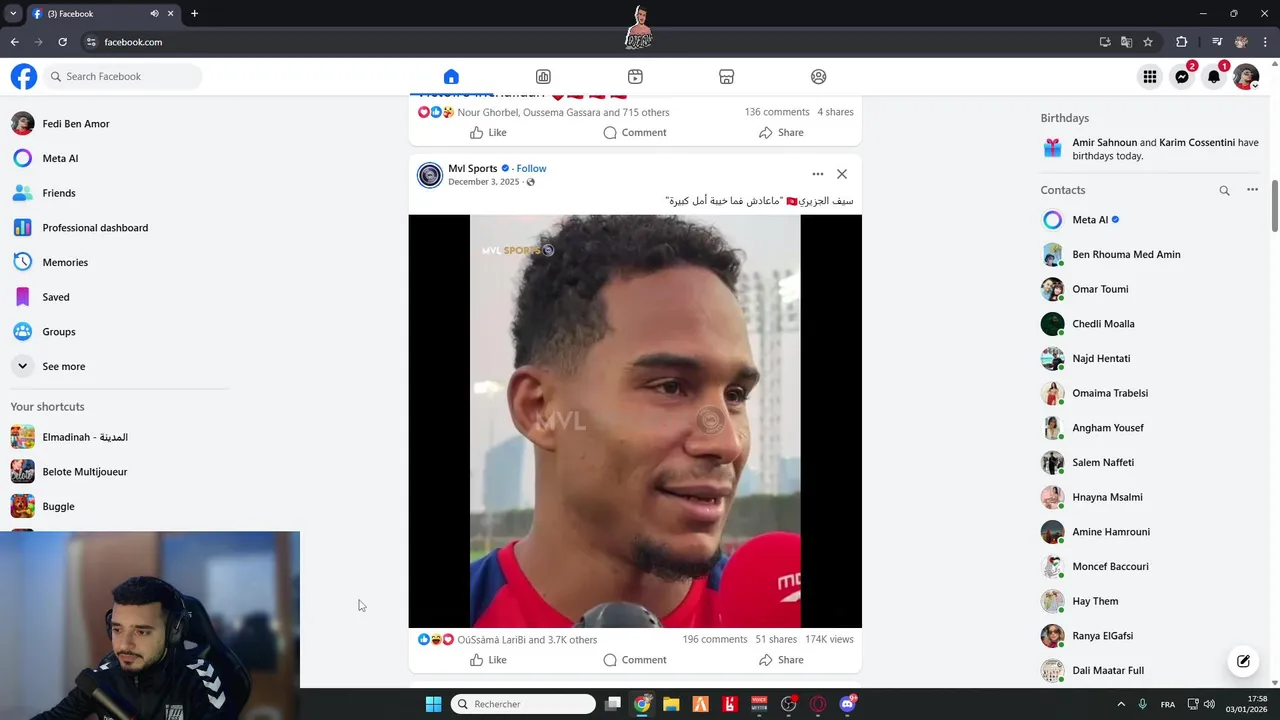Image resolution: width=1280 pixels, height=720 pixels.
Task: Open the apps grid menu
Action: tap(1150, 77)
